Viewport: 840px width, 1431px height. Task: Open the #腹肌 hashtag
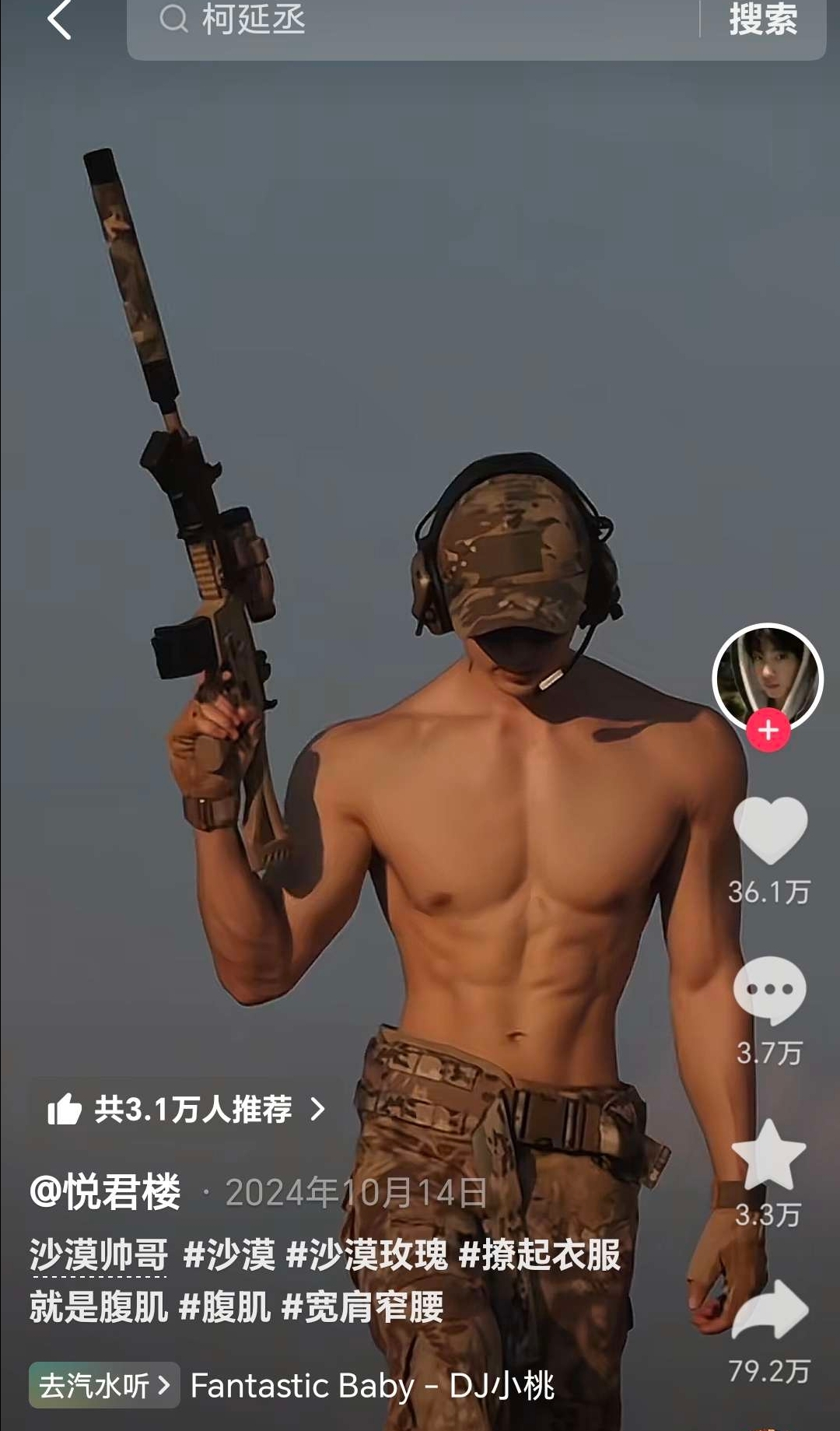tap(224, 1307)
